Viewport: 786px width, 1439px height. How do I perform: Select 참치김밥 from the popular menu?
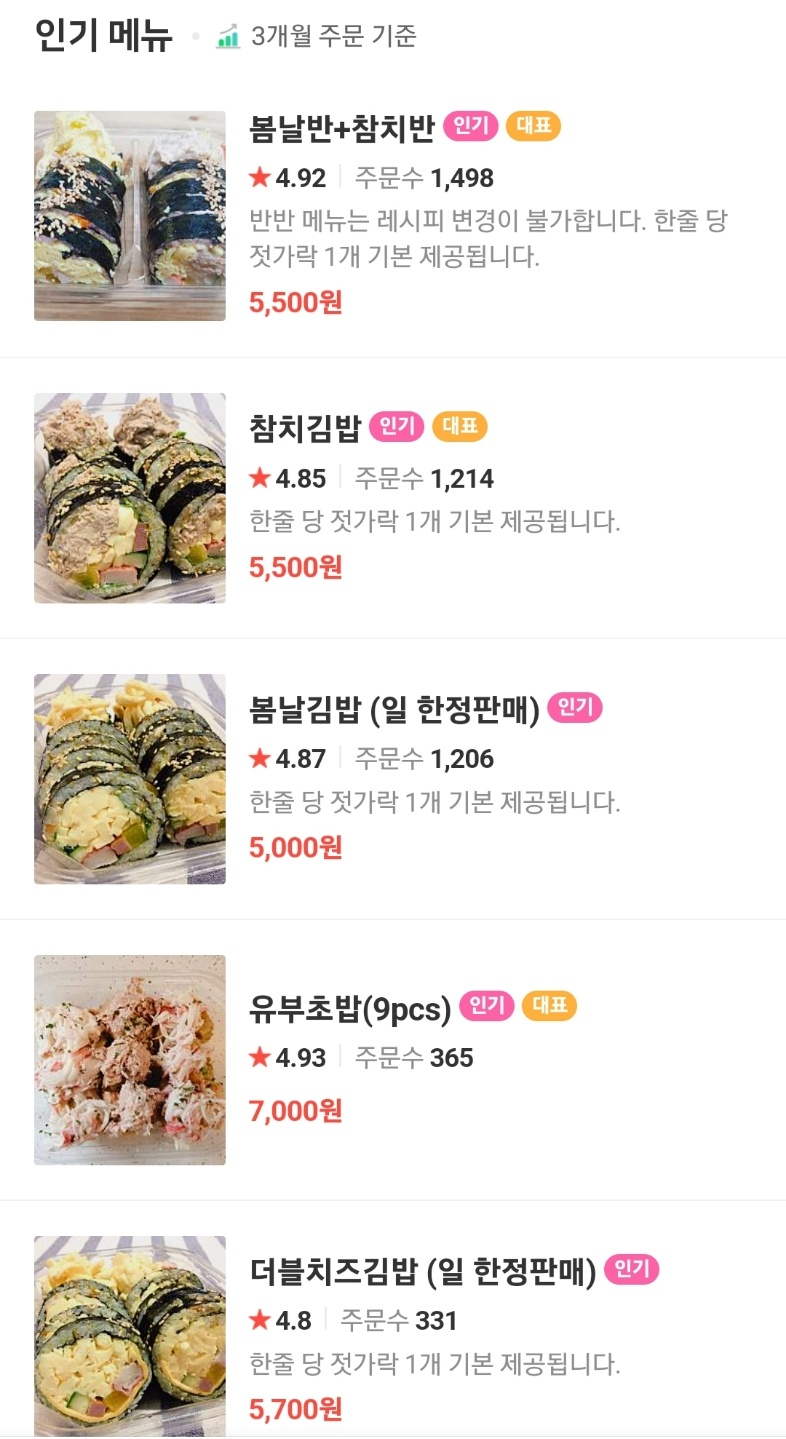tap(305, 428)
